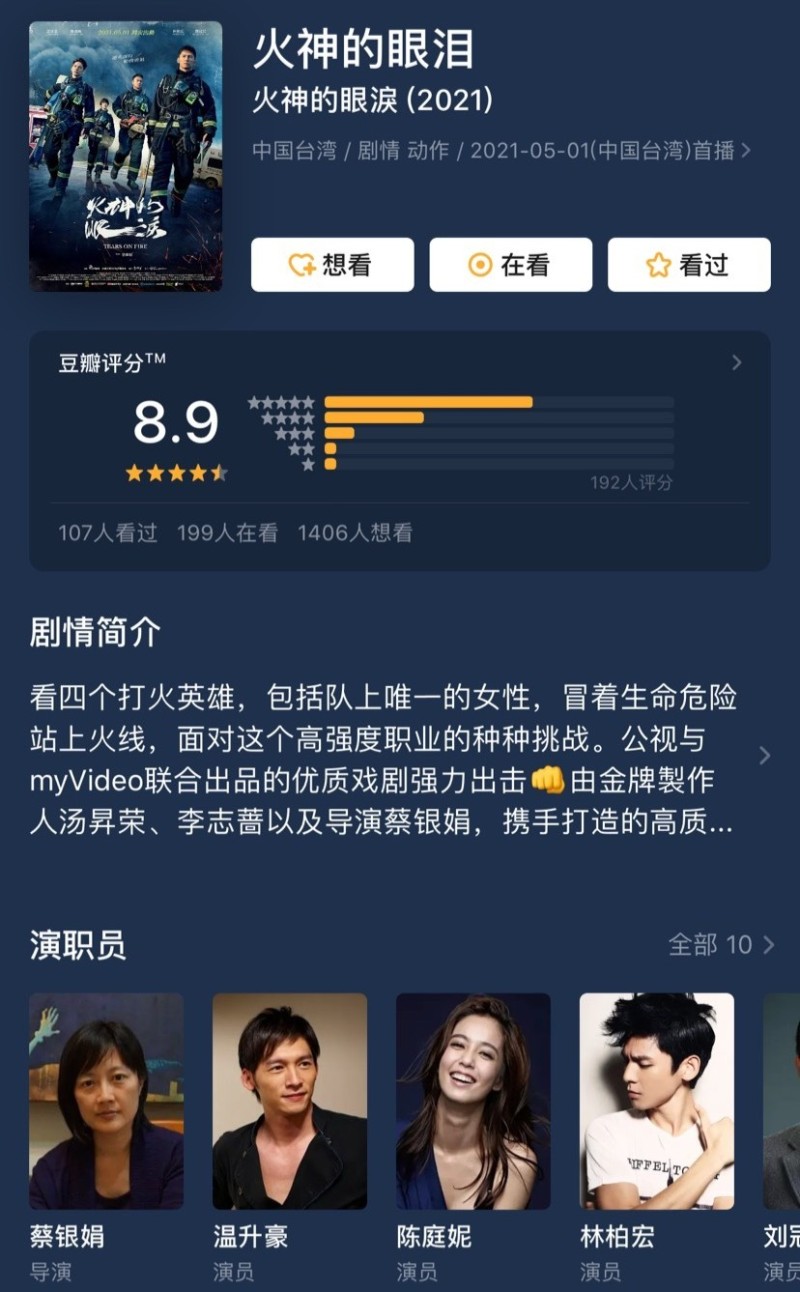Mark the show as 看过
Screen dimensions: 800x1292
tap(689, 265)
